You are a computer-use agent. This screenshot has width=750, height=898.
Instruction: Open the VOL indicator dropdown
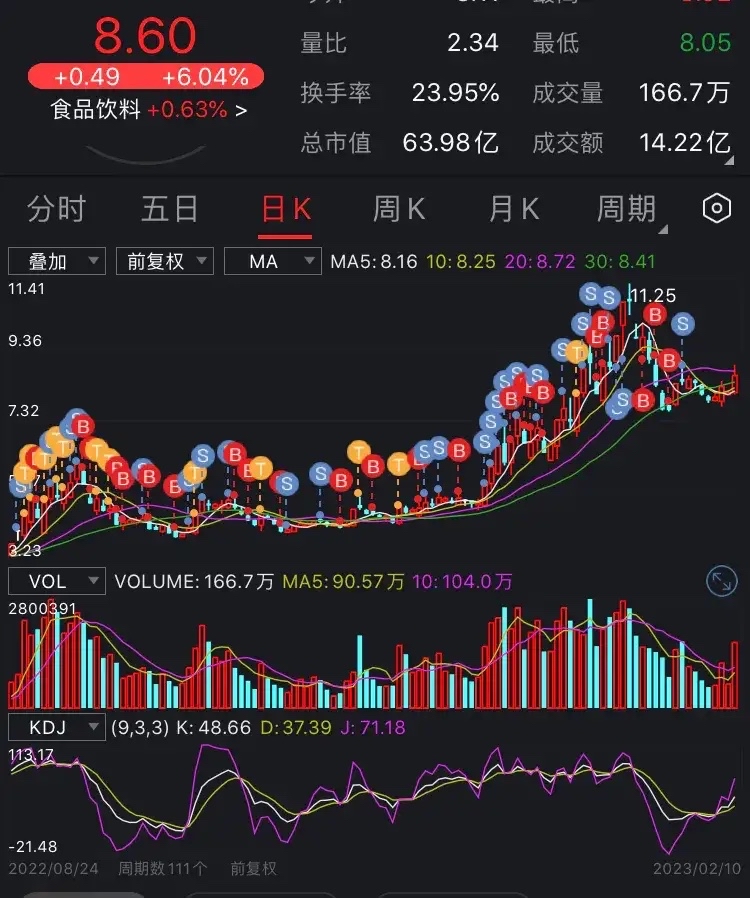point(55,580)
